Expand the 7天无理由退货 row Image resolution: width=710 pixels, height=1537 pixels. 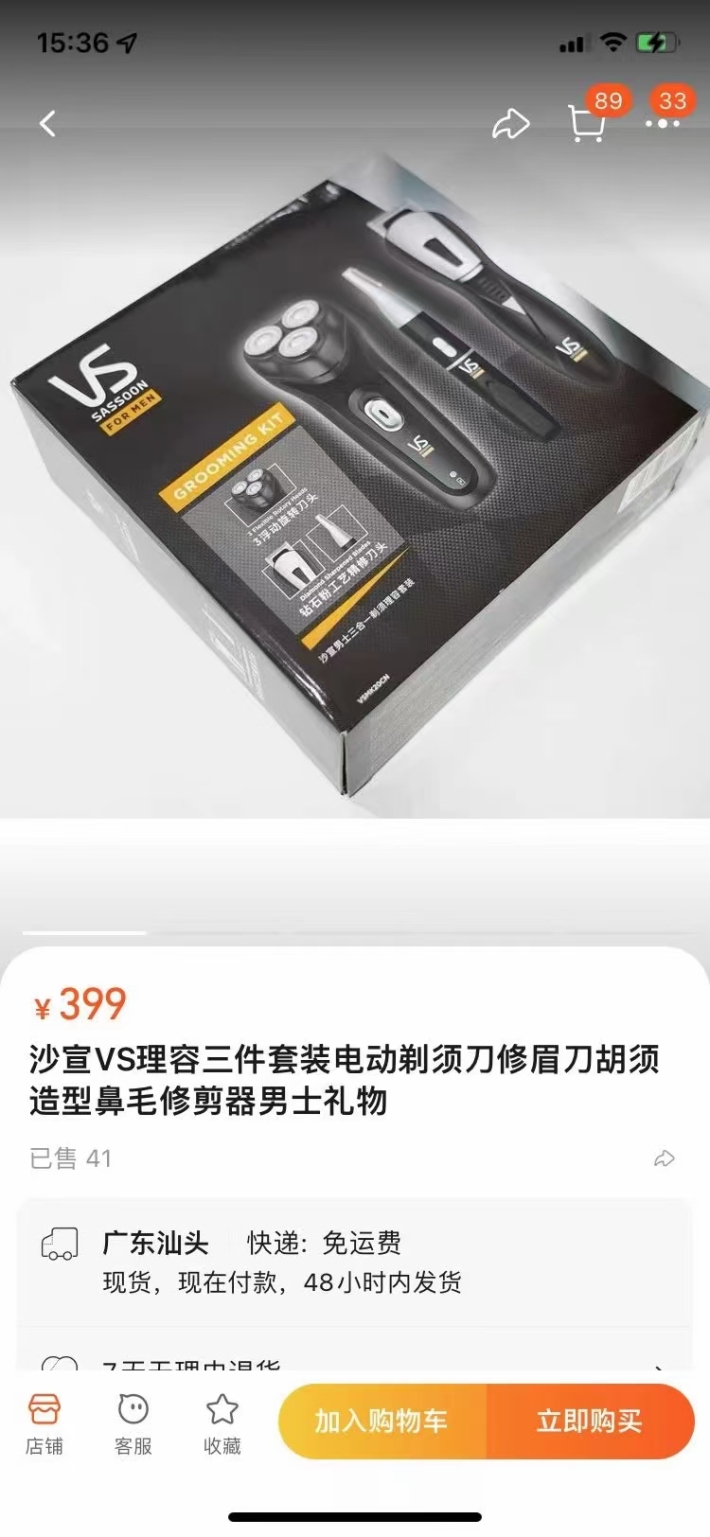[x=354, y=1362]
